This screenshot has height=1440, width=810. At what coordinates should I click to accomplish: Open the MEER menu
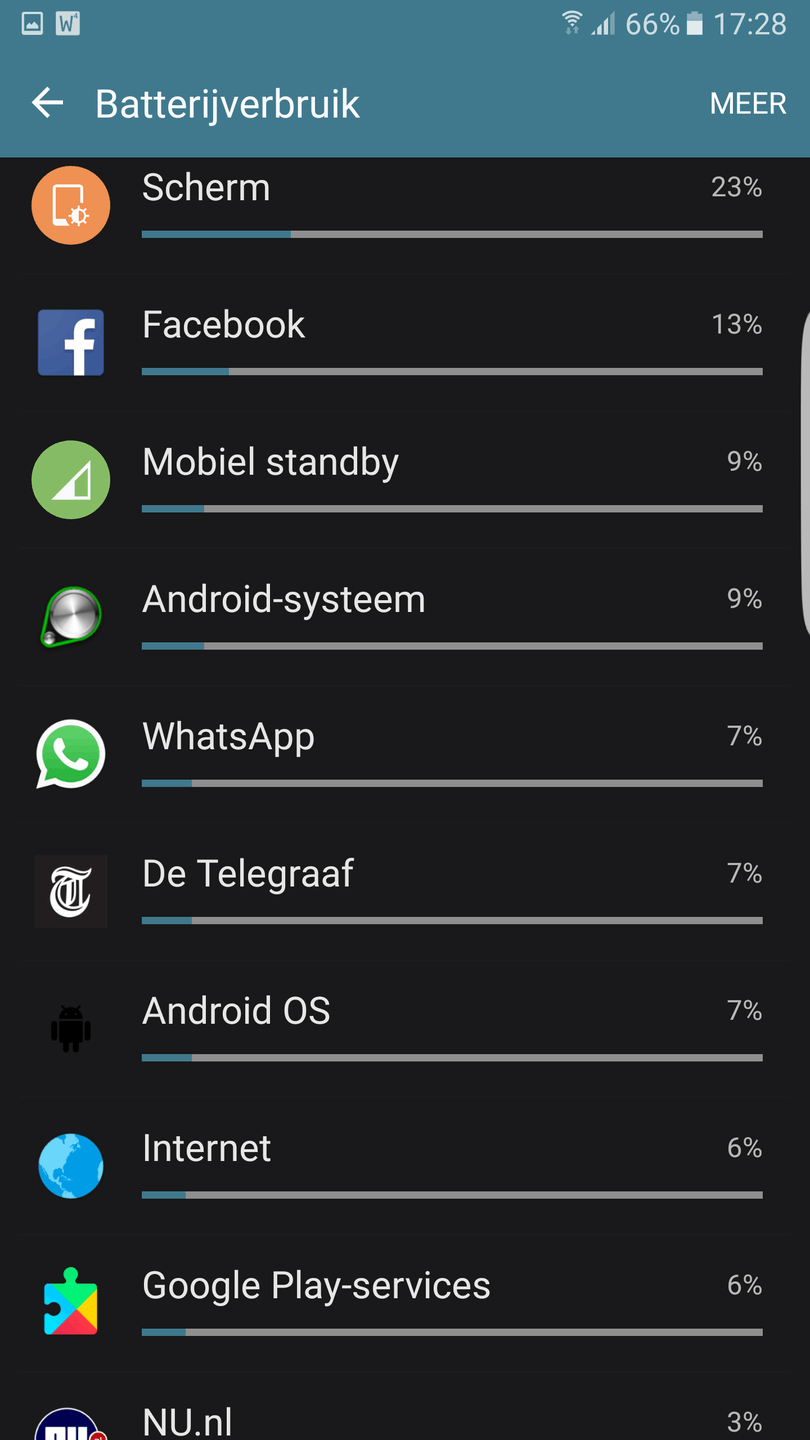(x=747, y=104)
